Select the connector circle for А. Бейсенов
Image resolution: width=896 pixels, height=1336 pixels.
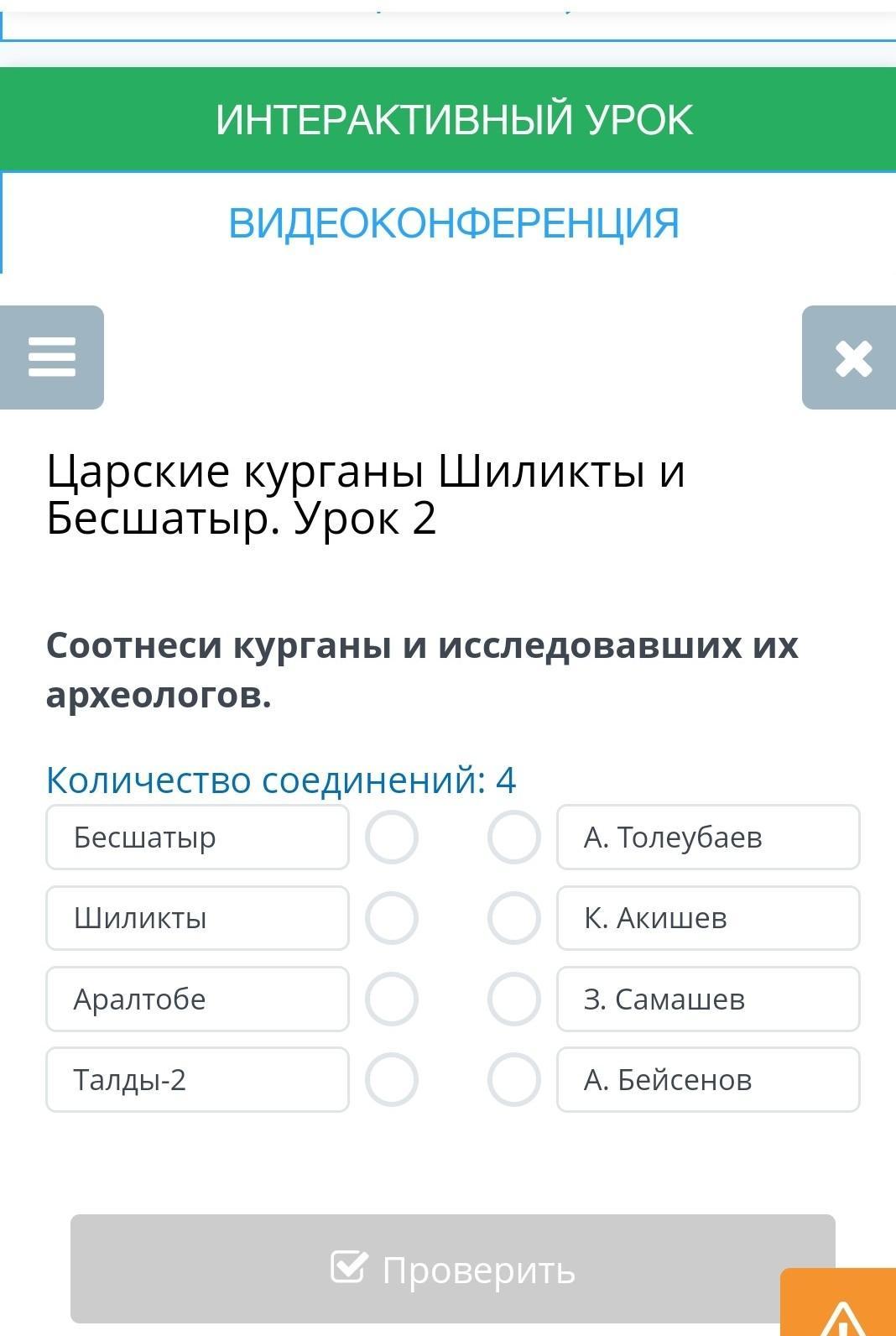(x=513, y=1079)
